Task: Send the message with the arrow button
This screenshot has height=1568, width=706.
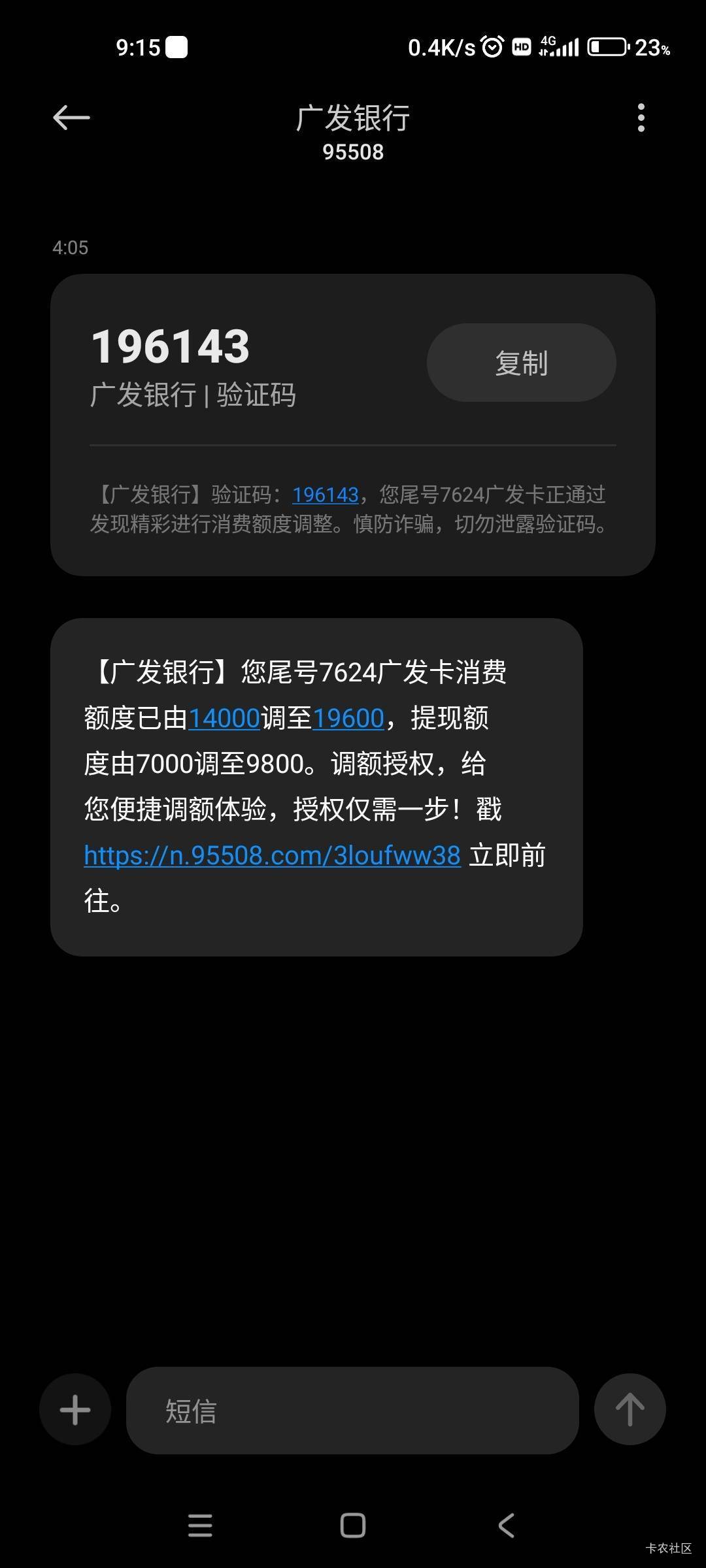Action: pyautogui.click(x=630, y=1410)
